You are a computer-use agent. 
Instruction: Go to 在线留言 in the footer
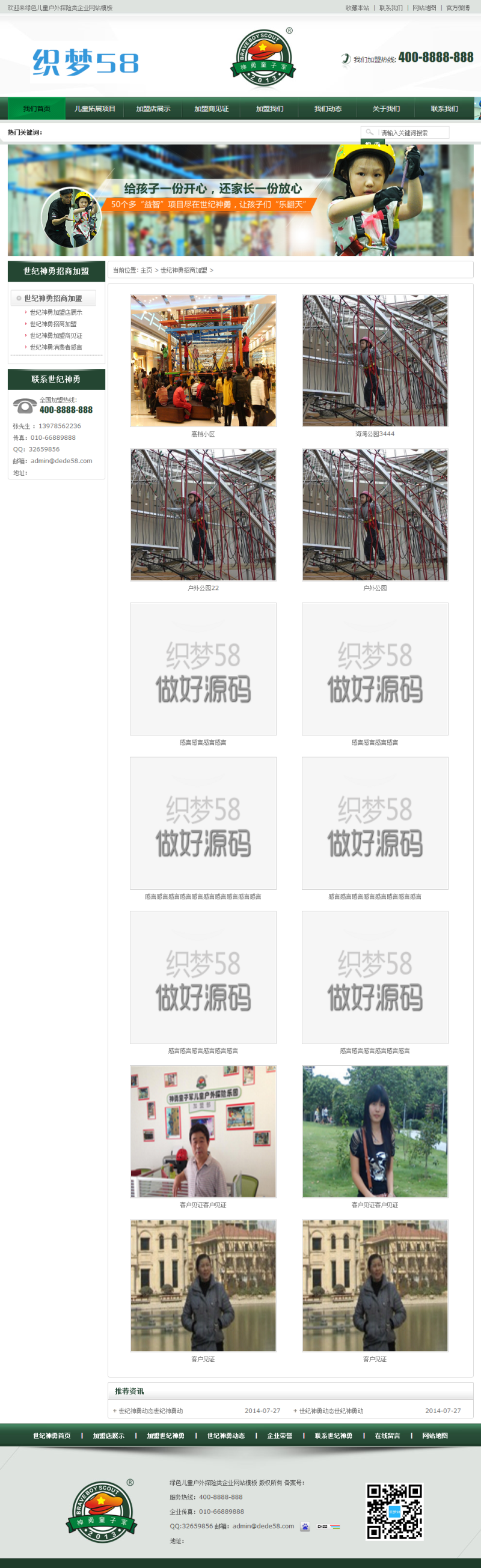pos(387,1435)
